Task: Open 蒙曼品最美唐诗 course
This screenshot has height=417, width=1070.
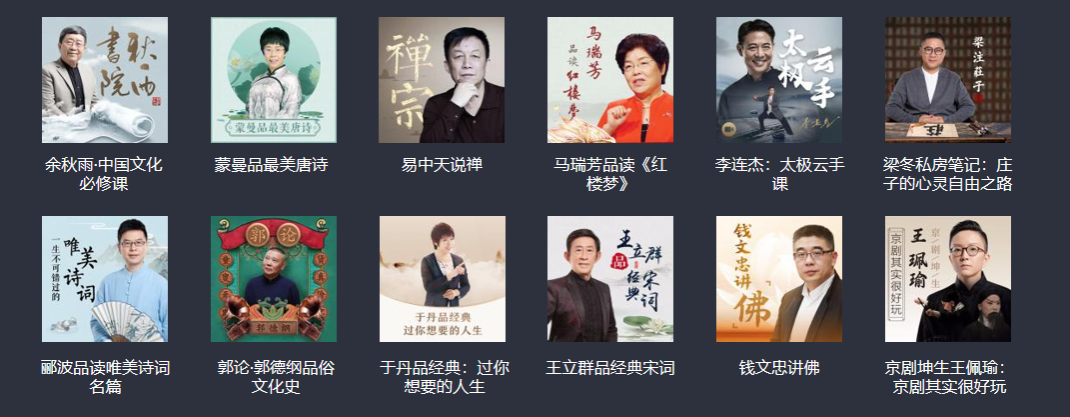Action: click(x=273, y=80)
